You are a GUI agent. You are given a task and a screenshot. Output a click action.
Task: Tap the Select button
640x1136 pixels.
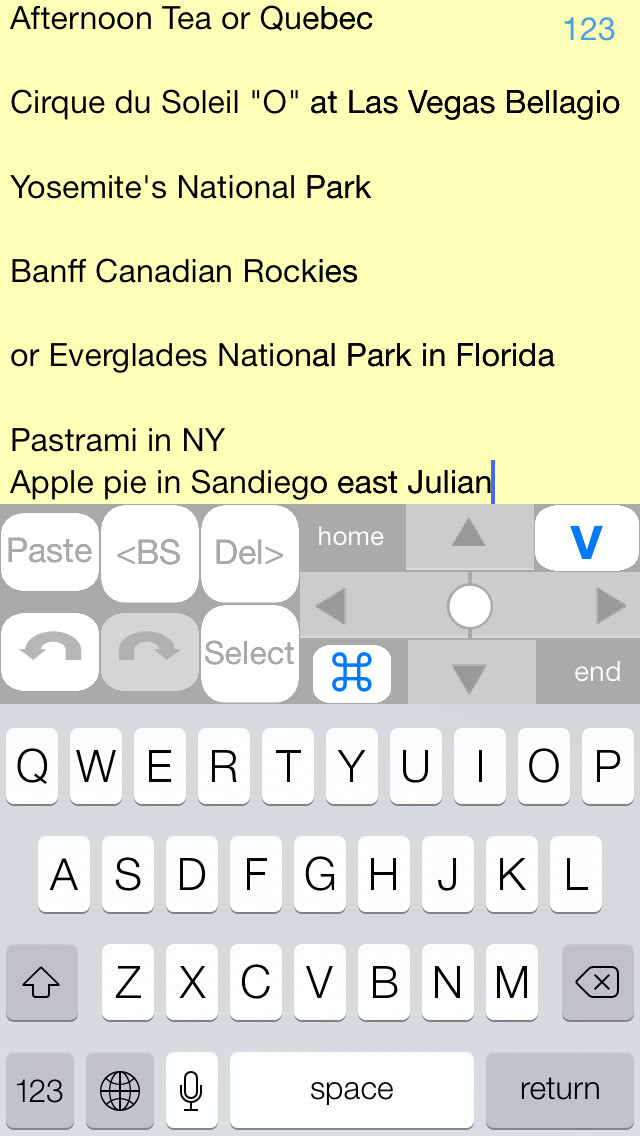point(250,653)
